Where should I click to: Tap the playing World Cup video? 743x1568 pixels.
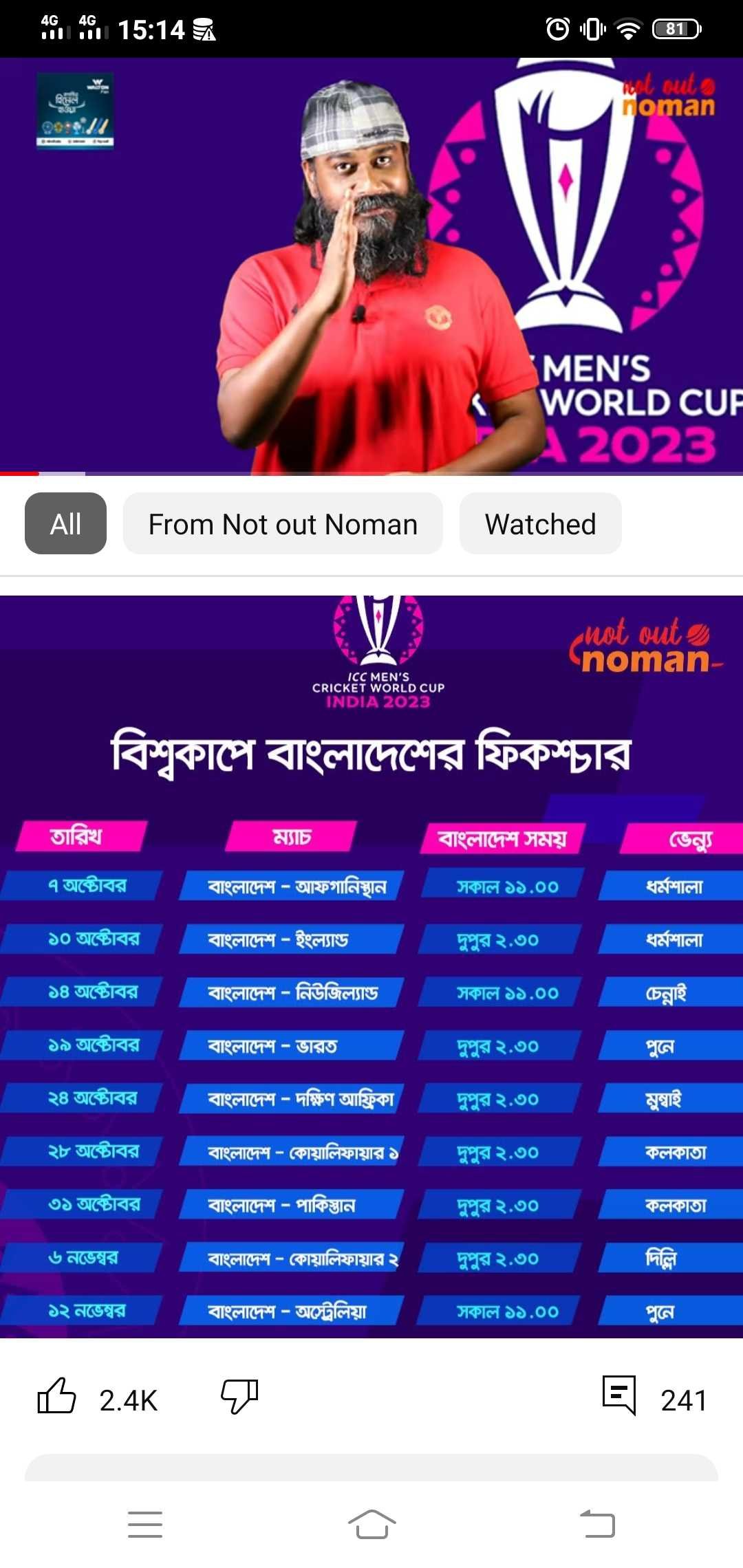coord(371,265)
